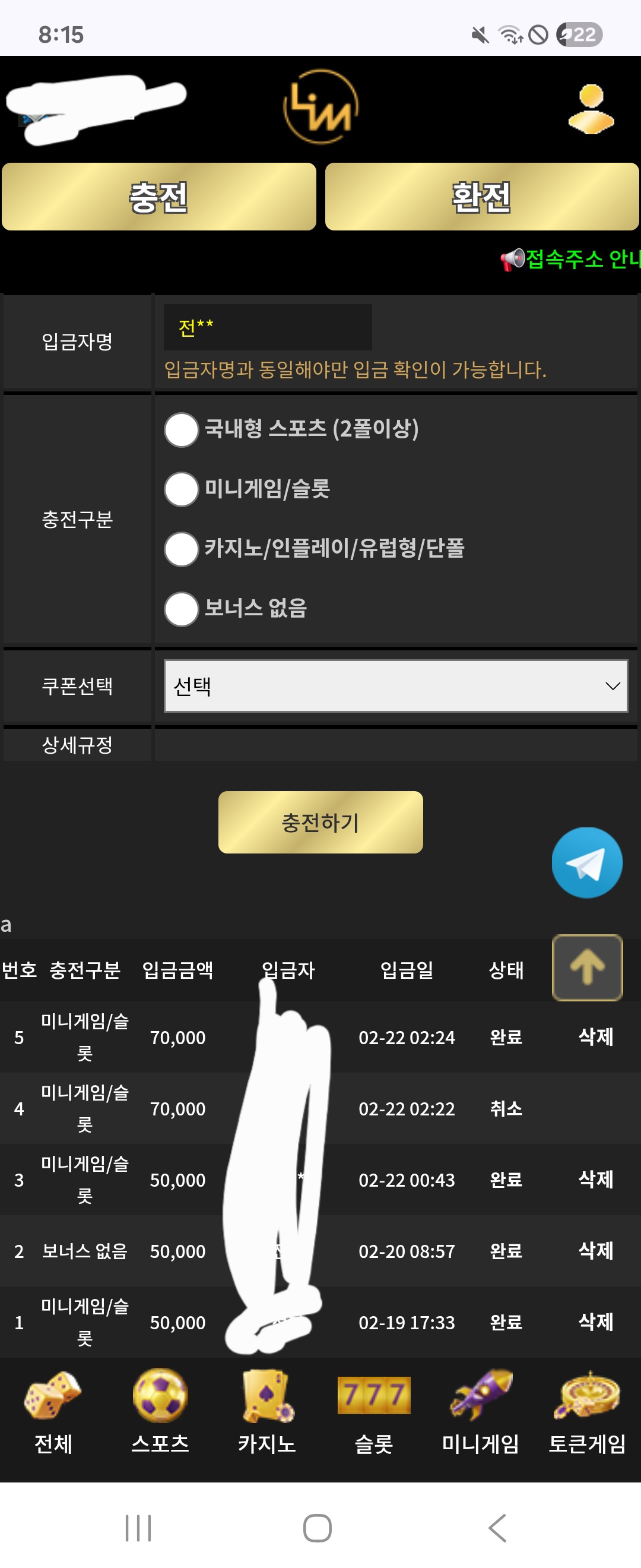Delete record 3 dated 02-22 00:43
This screenshot has width=641, height=1568.
pos(595,1179)
